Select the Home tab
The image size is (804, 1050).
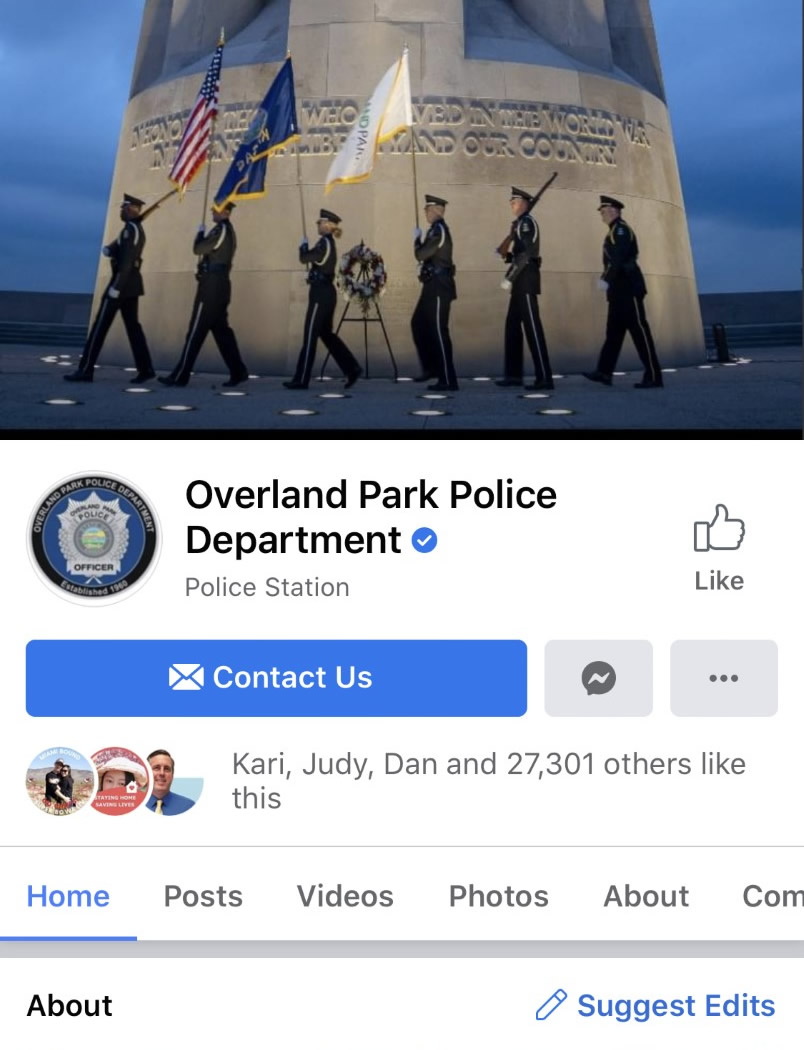point(68,896)
